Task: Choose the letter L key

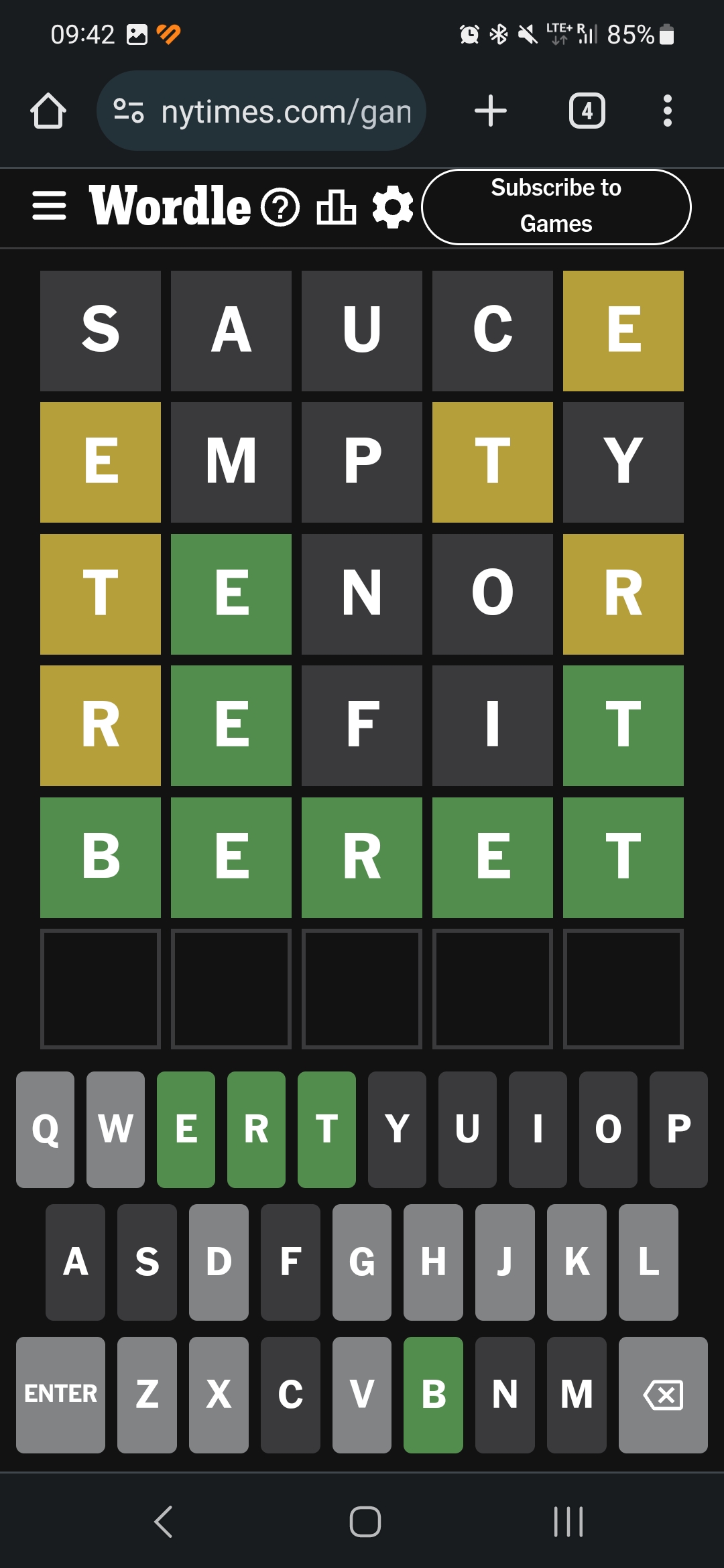Action: coord(648,1262)
